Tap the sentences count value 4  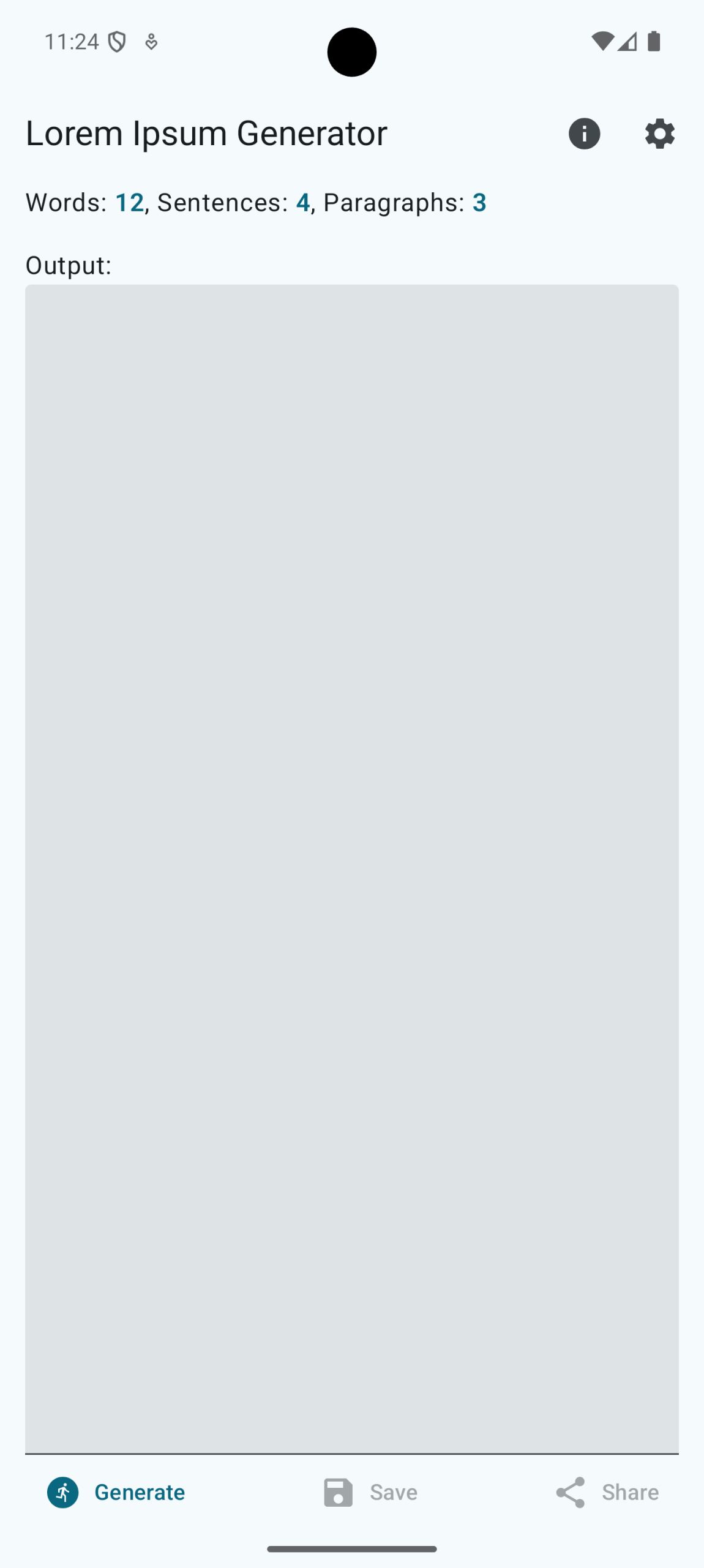pyautogui.click(x=302, y=202)
